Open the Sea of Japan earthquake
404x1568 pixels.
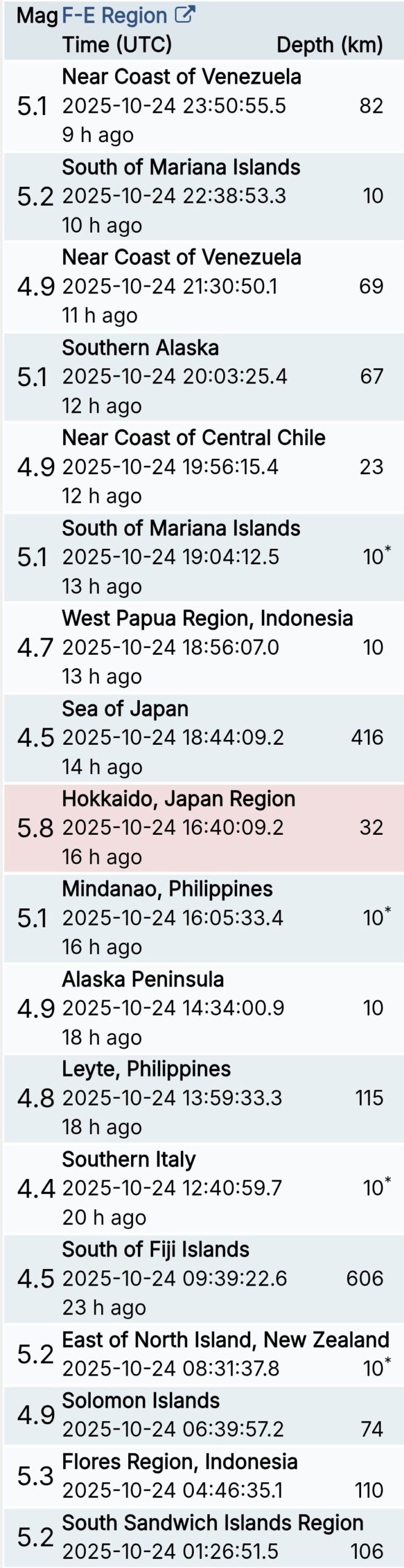point(202,737)
